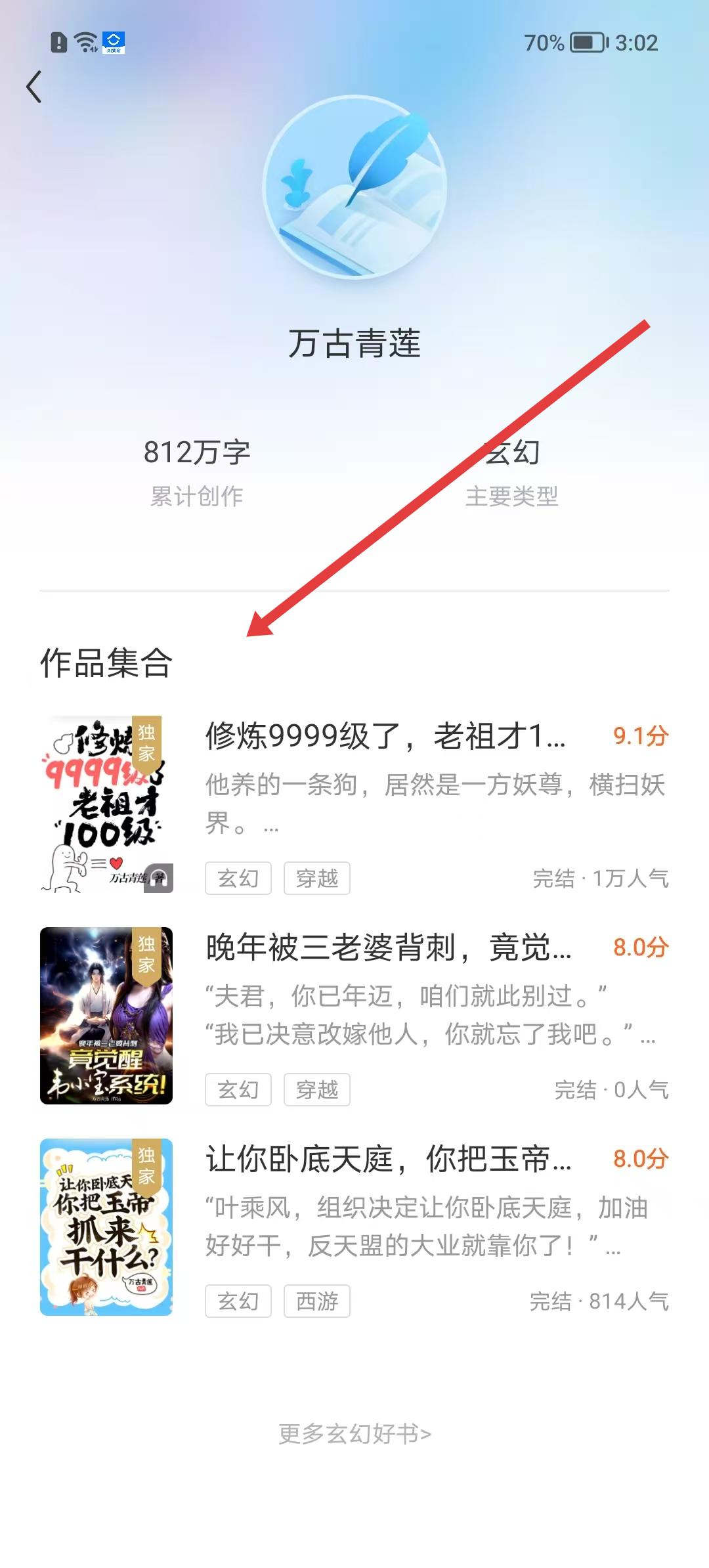Open the book 修炼9999级了，老祖才1…
The width and height of the screenshot is (709, 1568).
click(x=385, y=736)
